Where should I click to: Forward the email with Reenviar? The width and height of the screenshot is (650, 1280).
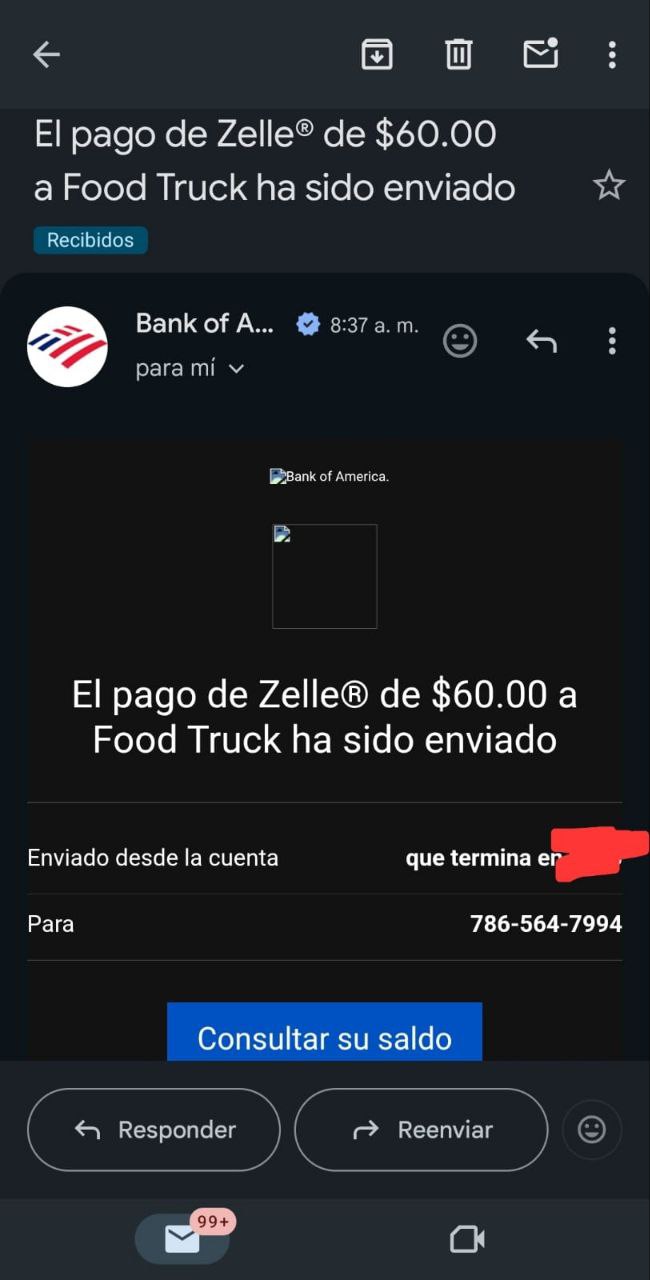point(421,1129)
